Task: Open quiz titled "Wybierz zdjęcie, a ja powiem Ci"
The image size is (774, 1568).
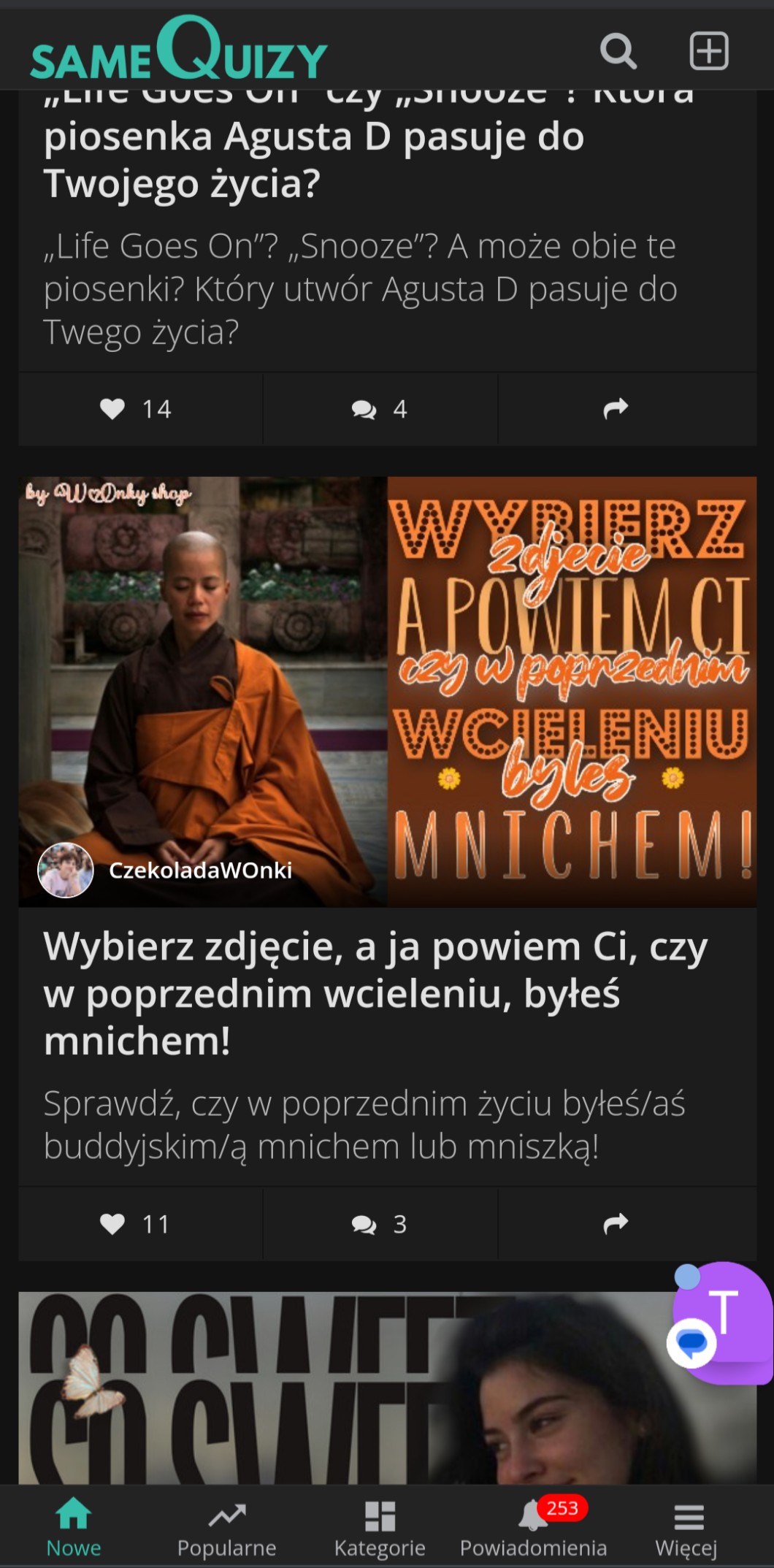Action: [x=375, y=993]
